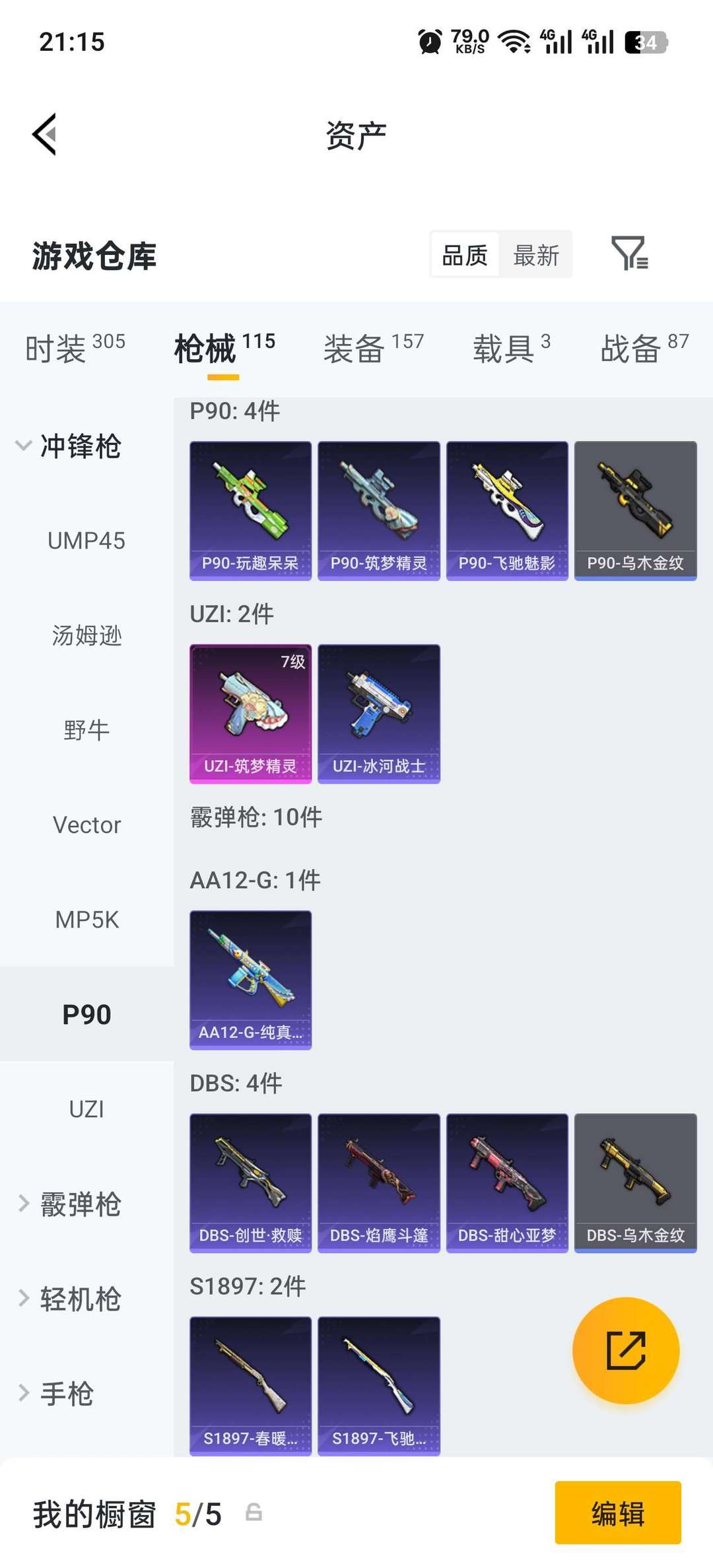Open the UZI-筑梦精灵 skin

[x=250, y=714]
